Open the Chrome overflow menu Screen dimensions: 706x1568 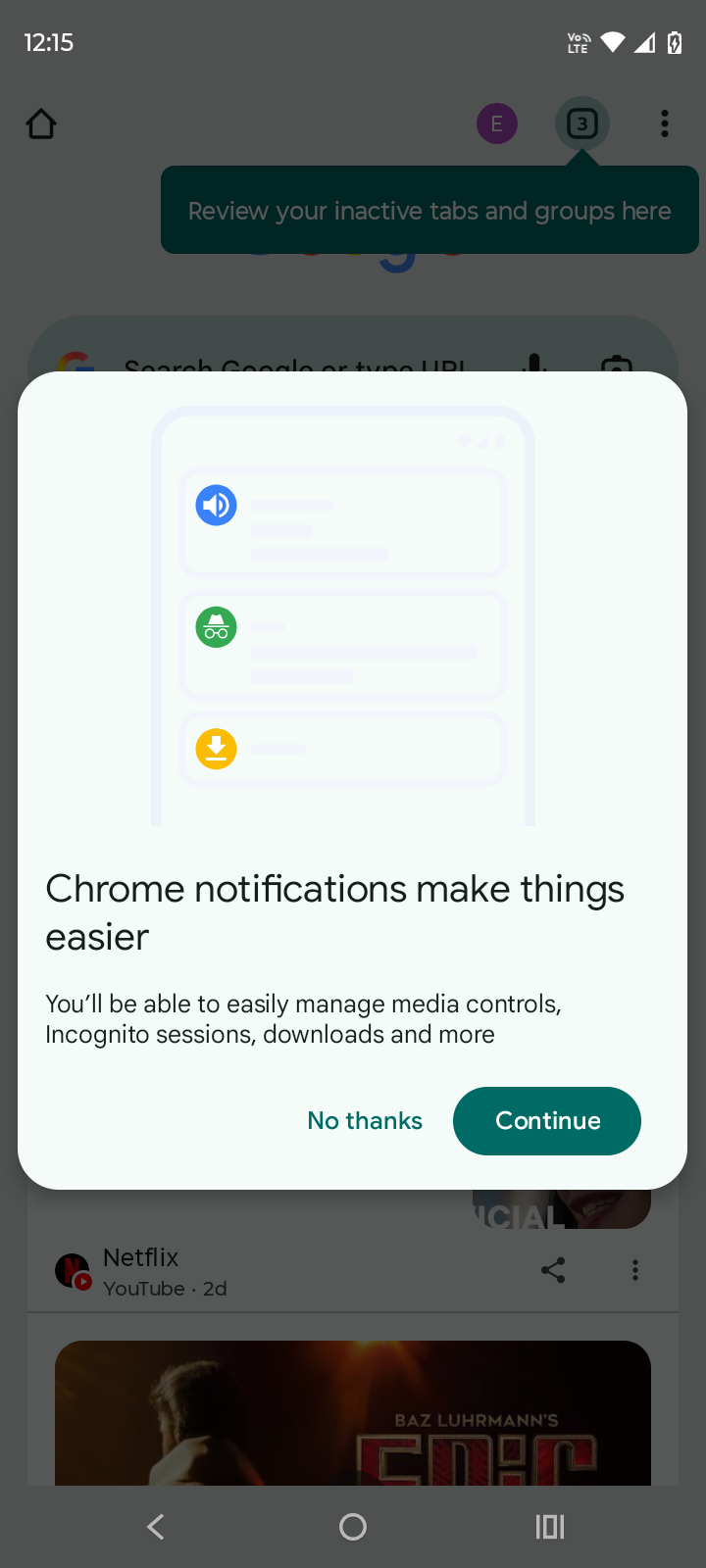[665, 124]
